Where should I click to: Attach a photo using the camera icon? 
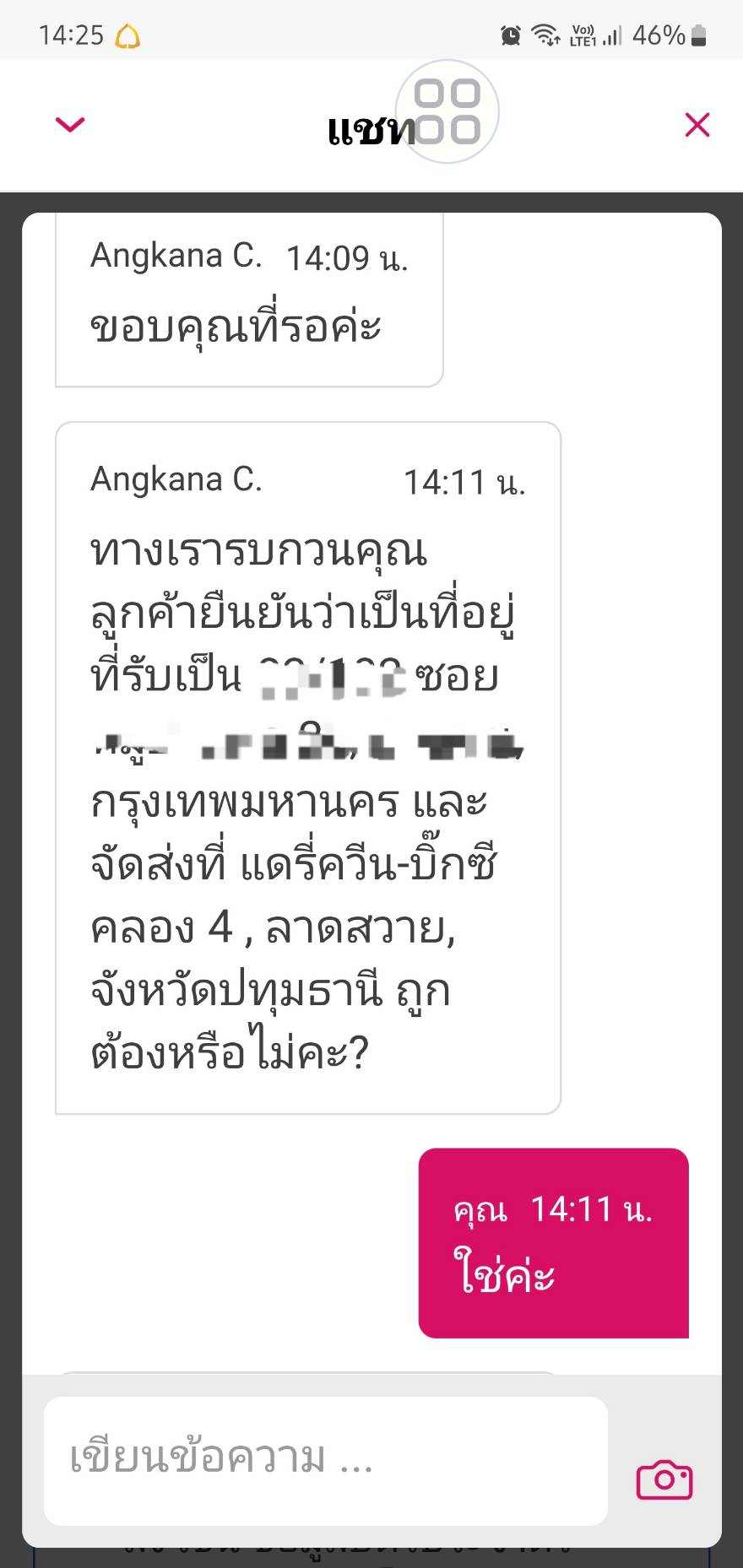[664, 1479]
